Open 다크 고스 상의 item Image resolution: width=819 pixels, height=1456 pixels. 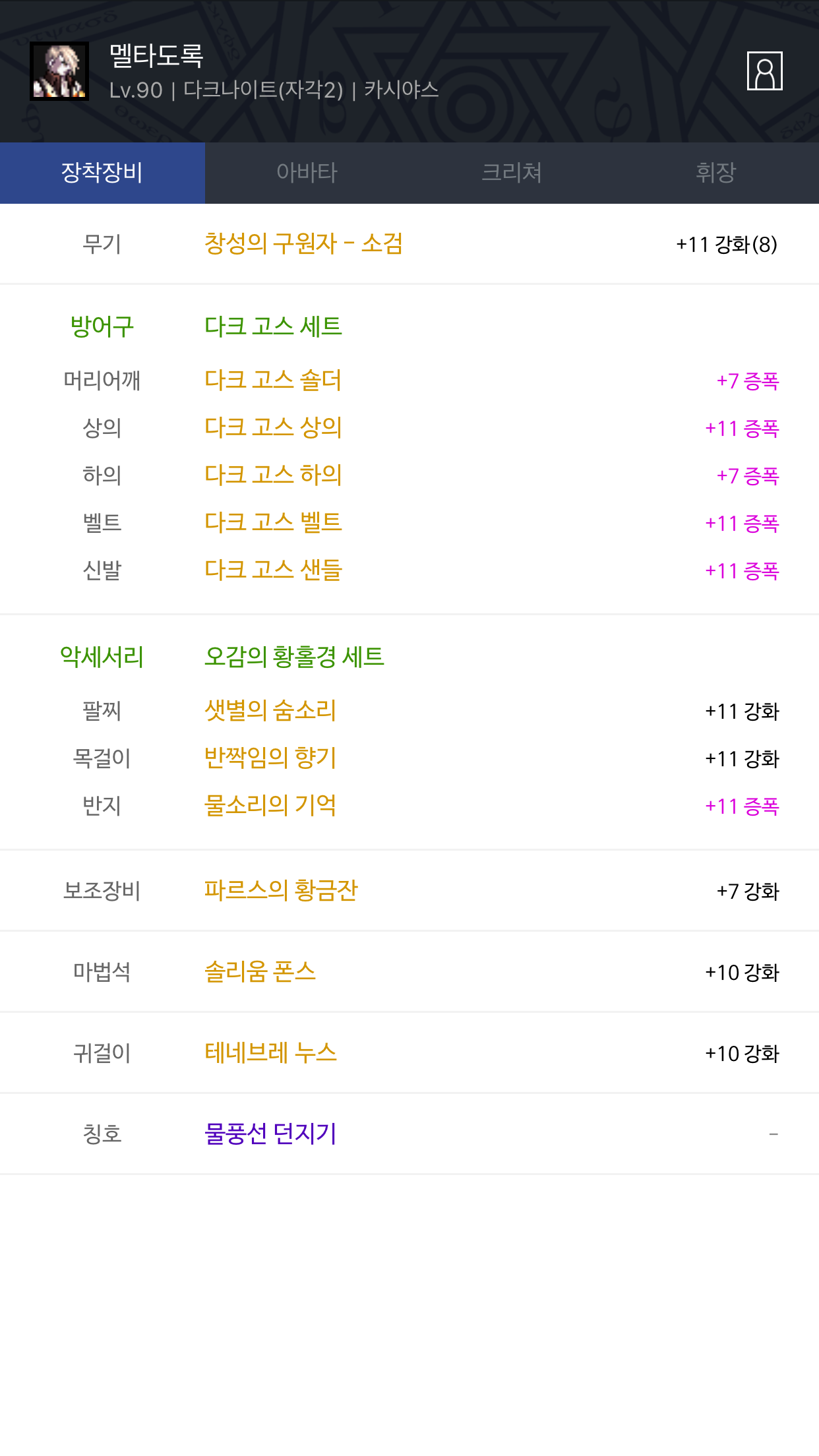pyautogui.click(x=273, y=428)
